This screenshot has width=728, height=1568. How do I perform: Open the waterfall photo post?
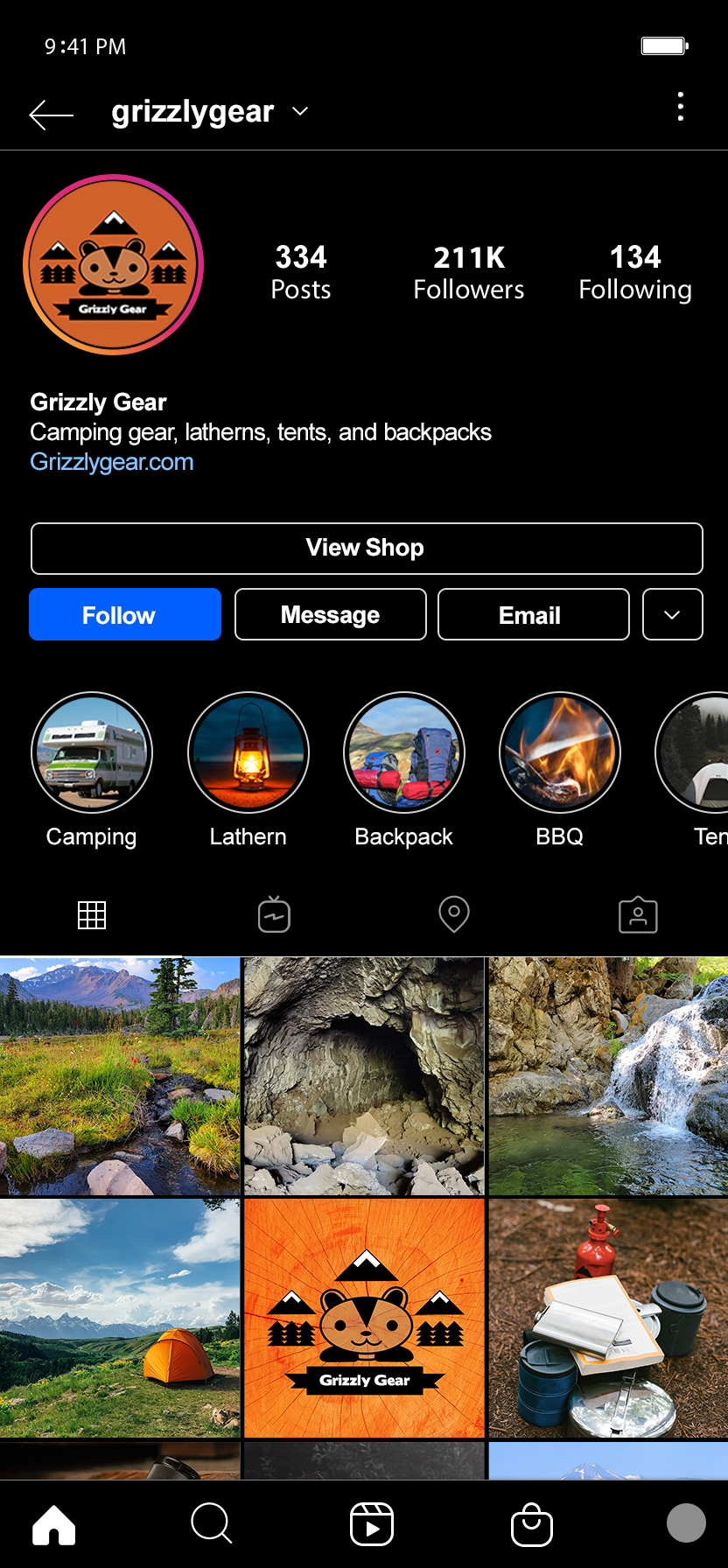(x=608, y=1075)
